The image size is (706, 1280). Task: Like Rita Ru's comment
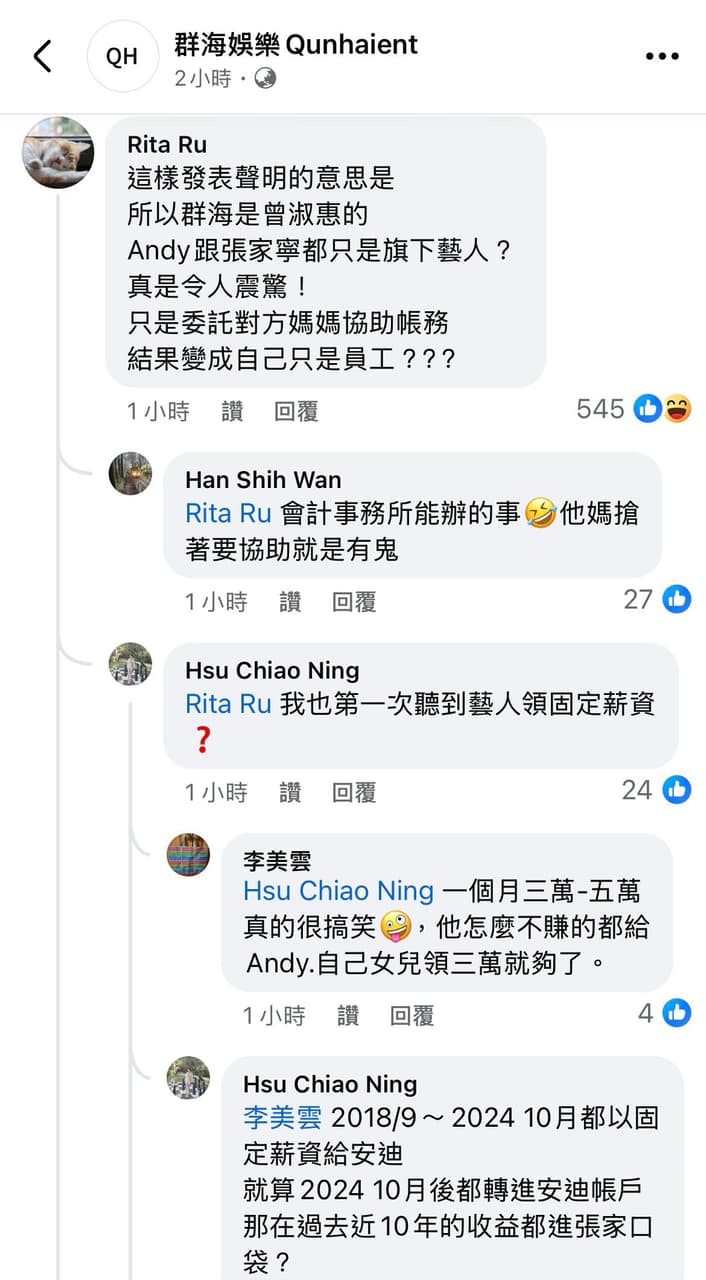click(232, 411)
